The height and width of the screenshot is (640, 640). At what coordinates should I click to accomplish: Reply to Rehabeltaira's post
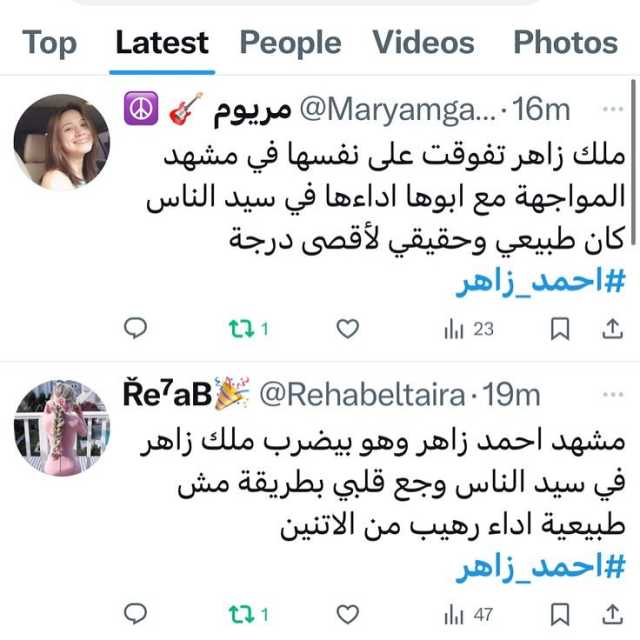point(135,612)
